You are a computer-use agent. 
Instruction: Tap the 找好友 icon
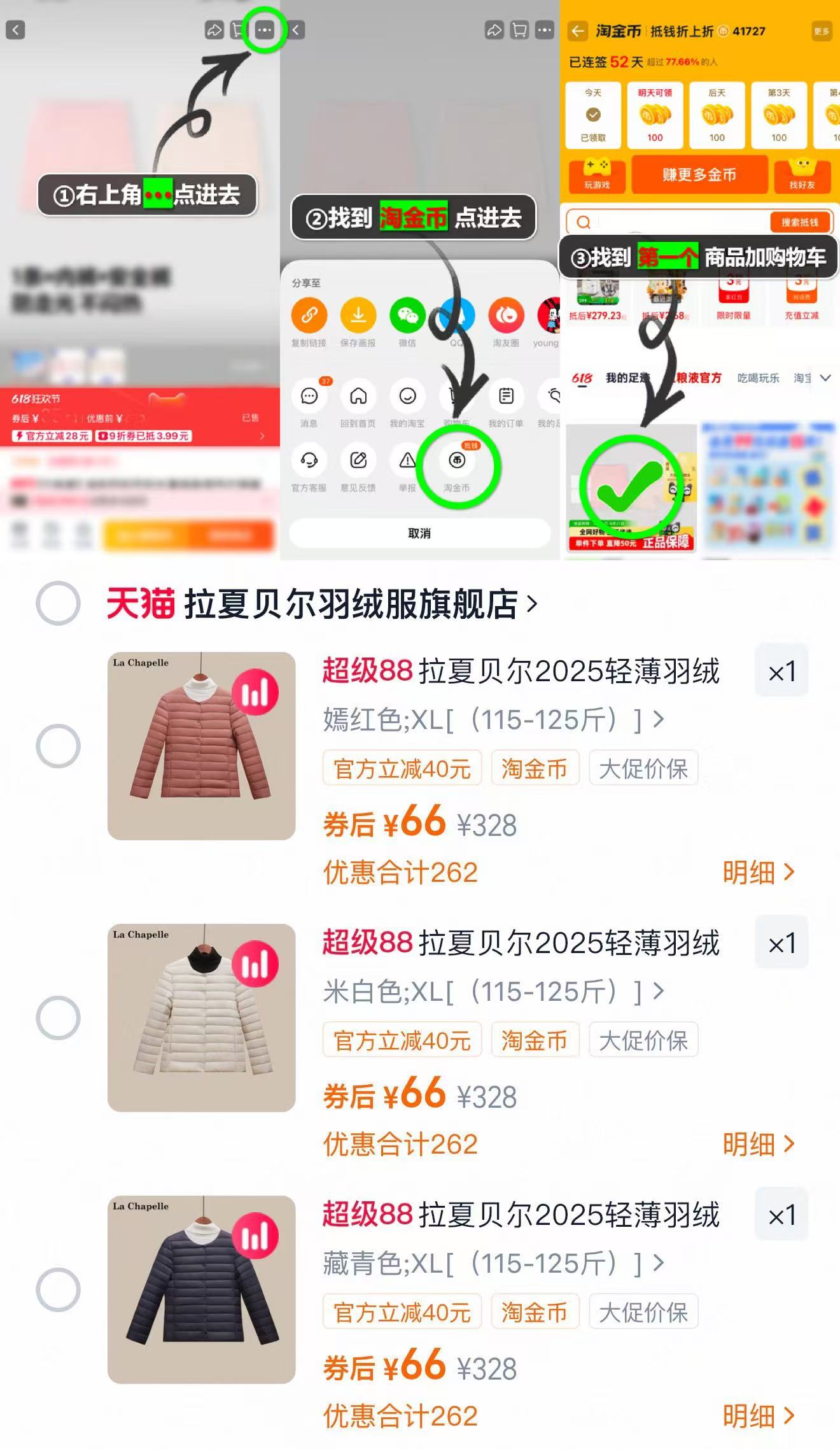coord(803,175)
